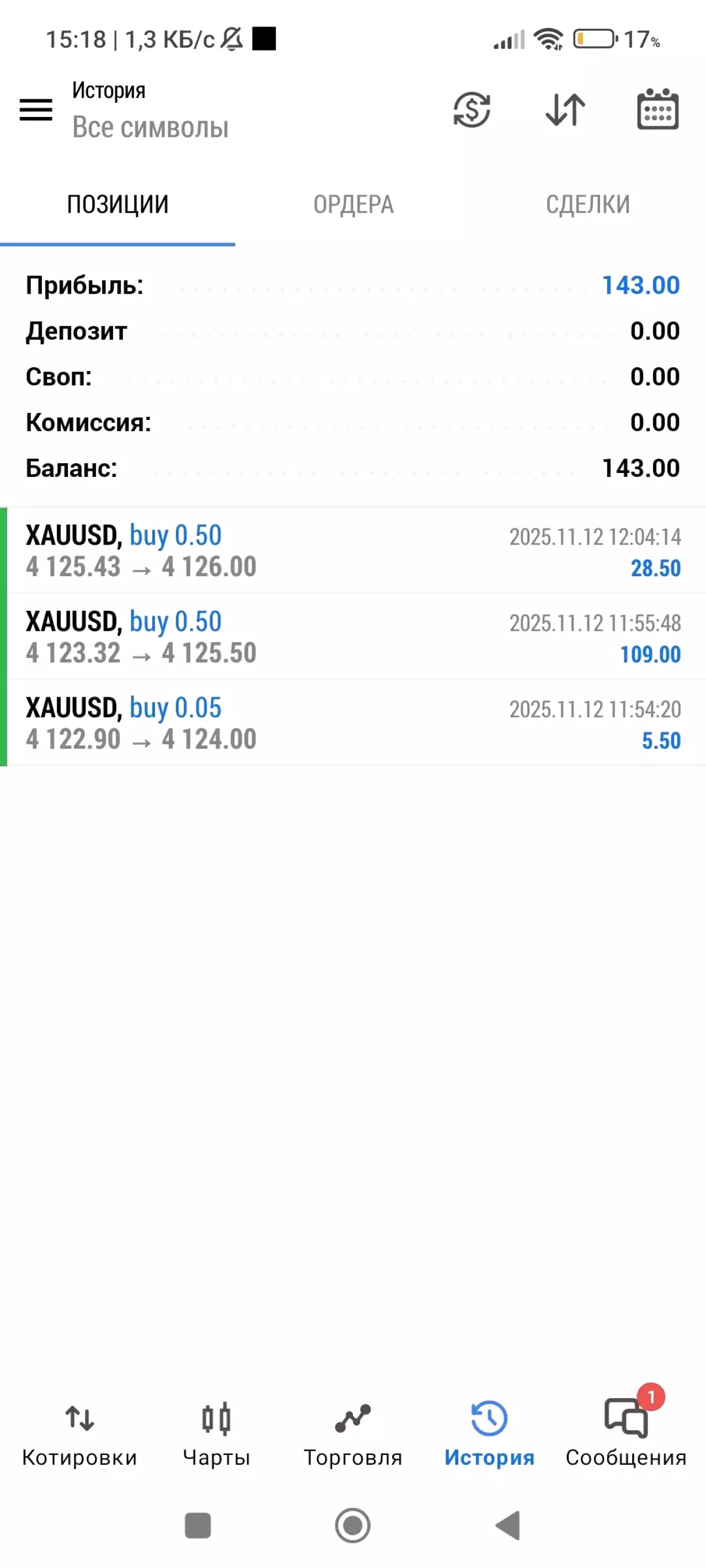Open the calendar date range picker

coord(657,110)
